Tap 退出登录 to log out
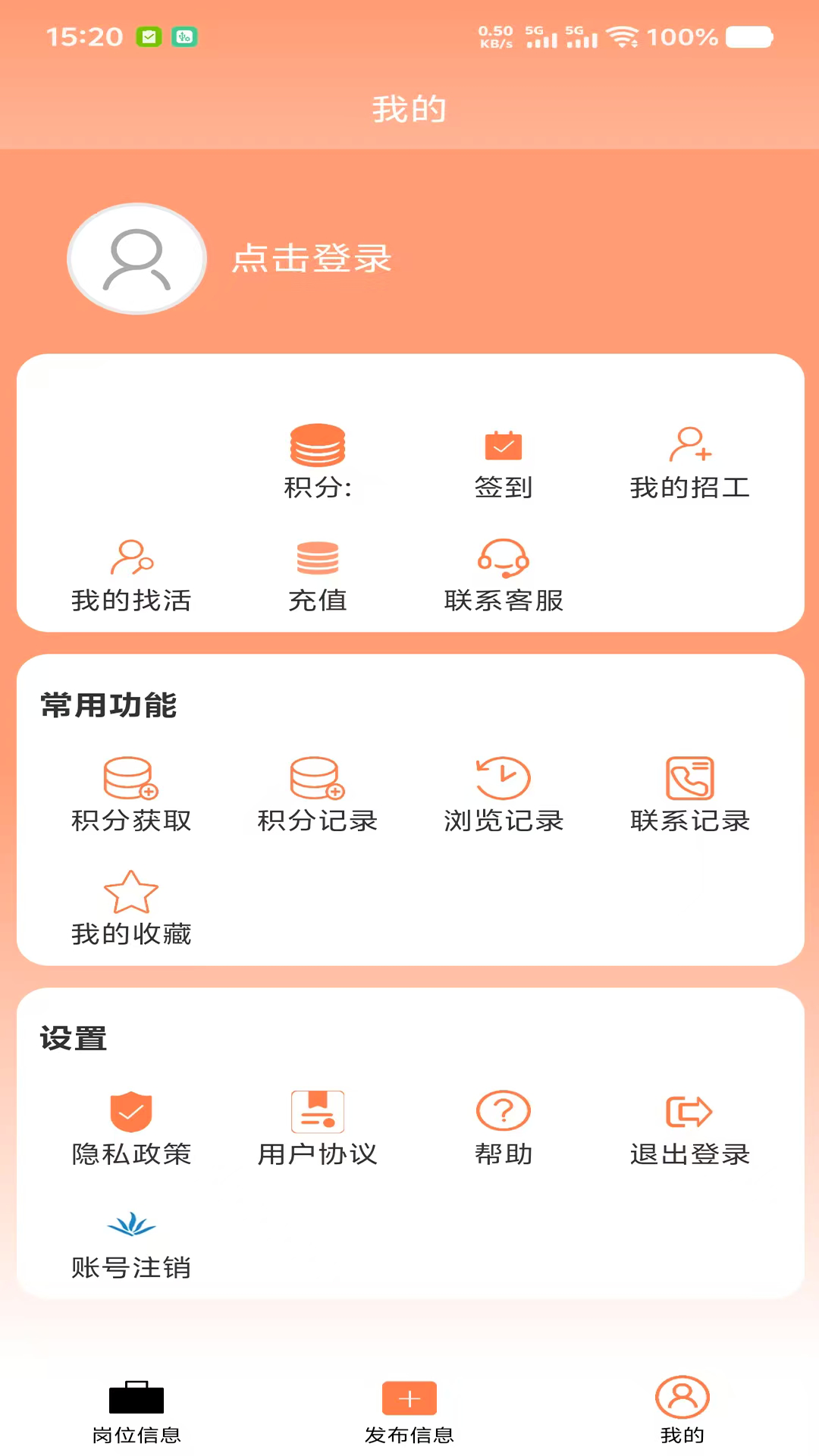This screenshot has height=1456, width=819. tap(690, 1129)
